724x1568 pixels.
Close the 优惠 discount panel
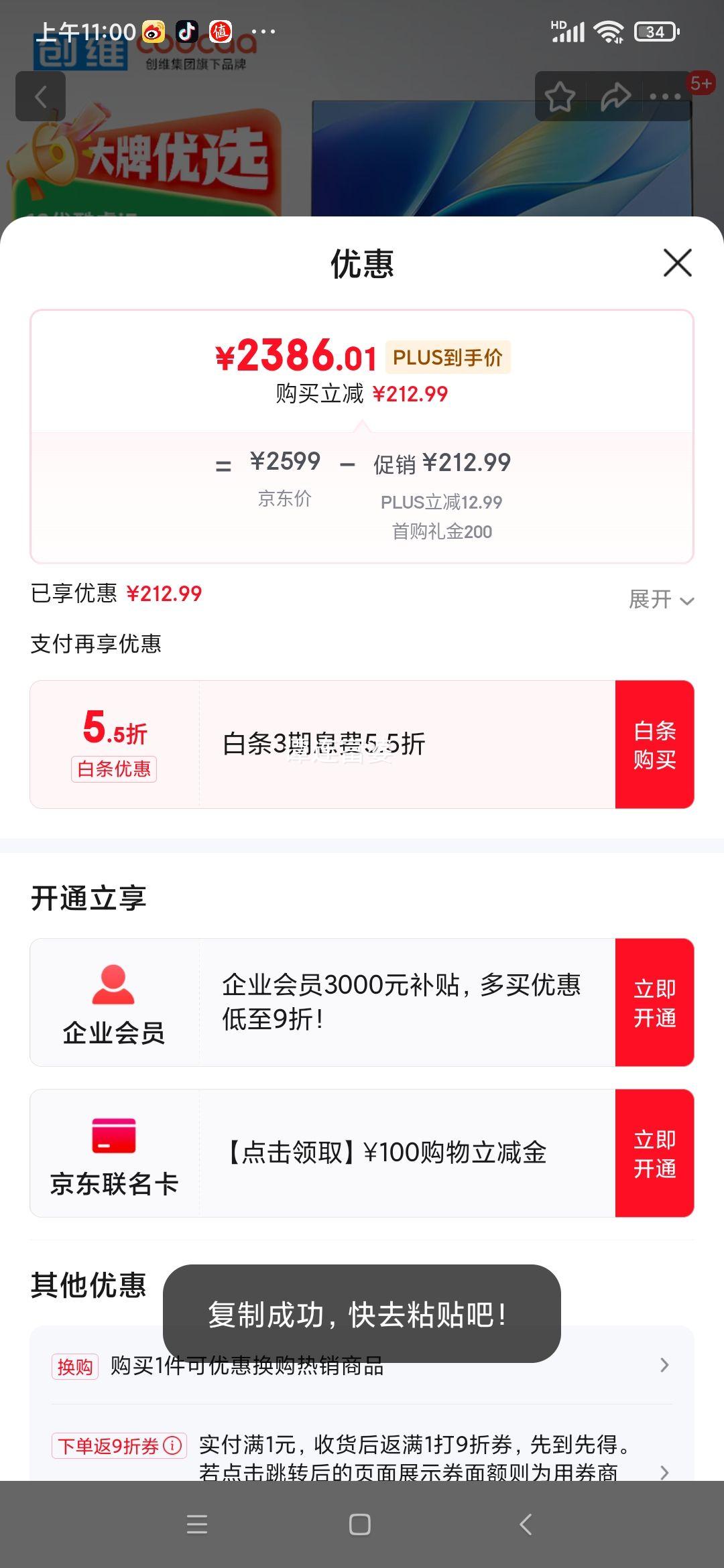(677, 263)
